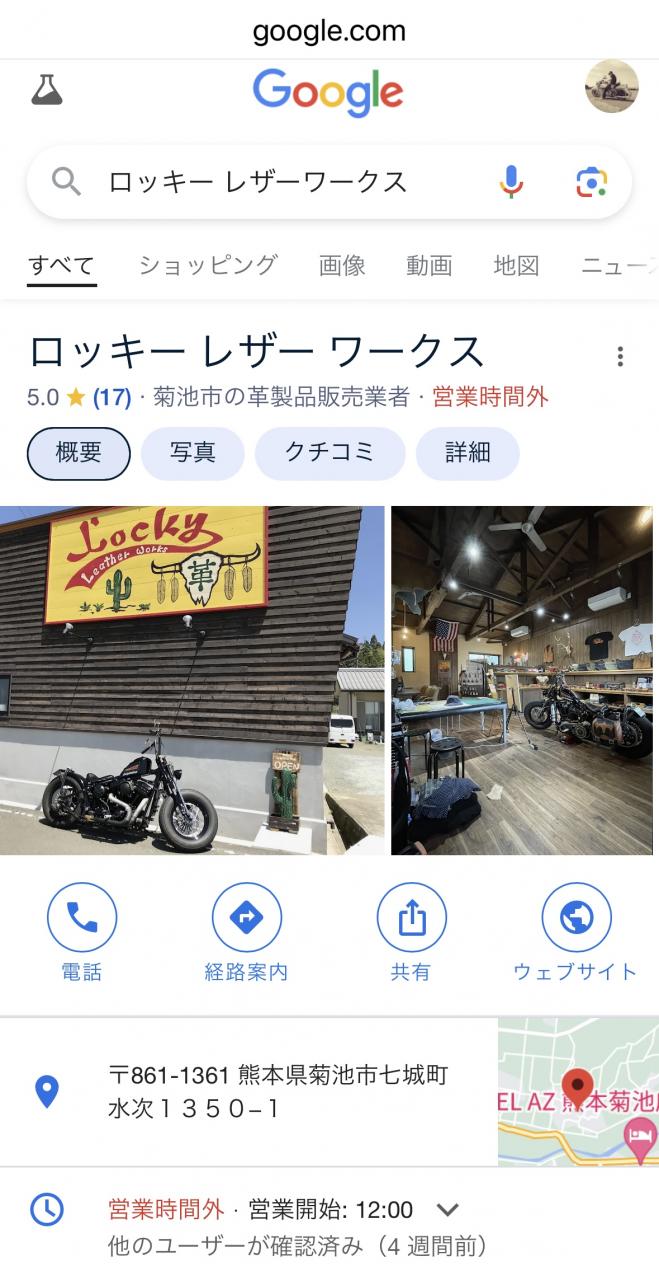
Task: Switch to the 動画 tab
Action: 429,265
